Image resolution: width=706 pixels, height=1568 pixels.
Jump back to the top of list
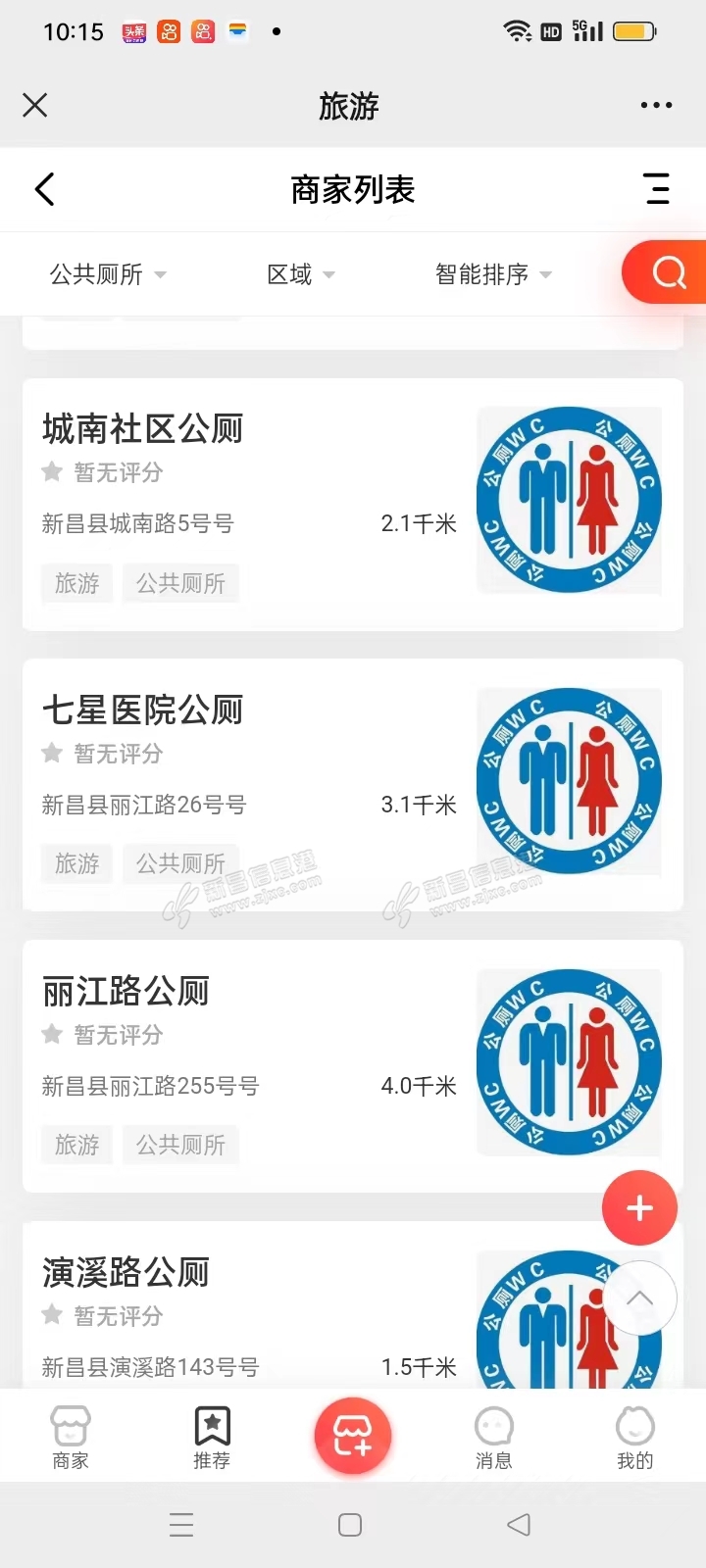[639, 1298]
